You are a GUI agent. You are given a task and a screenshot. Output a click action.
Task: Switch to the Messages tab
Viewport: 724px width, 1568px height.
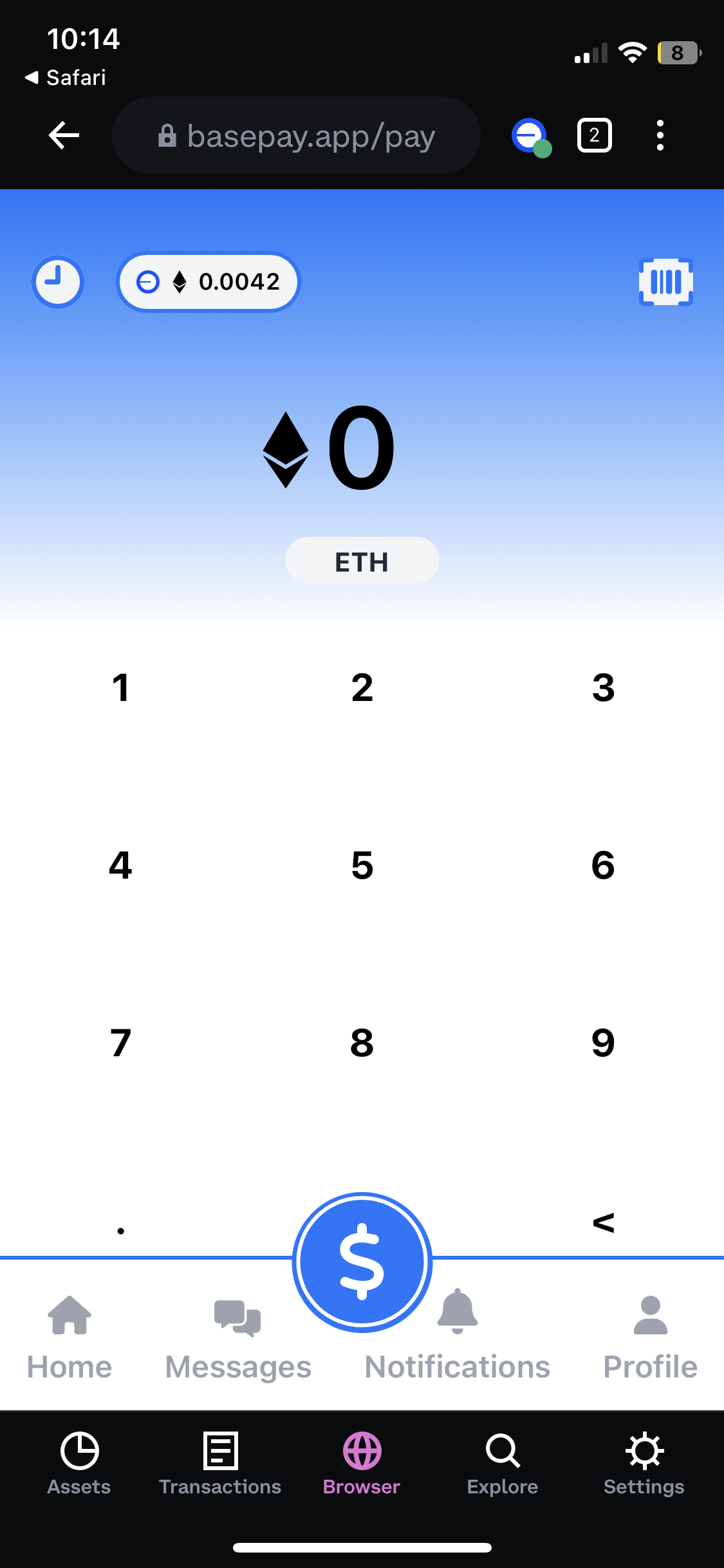point(238,1340)
